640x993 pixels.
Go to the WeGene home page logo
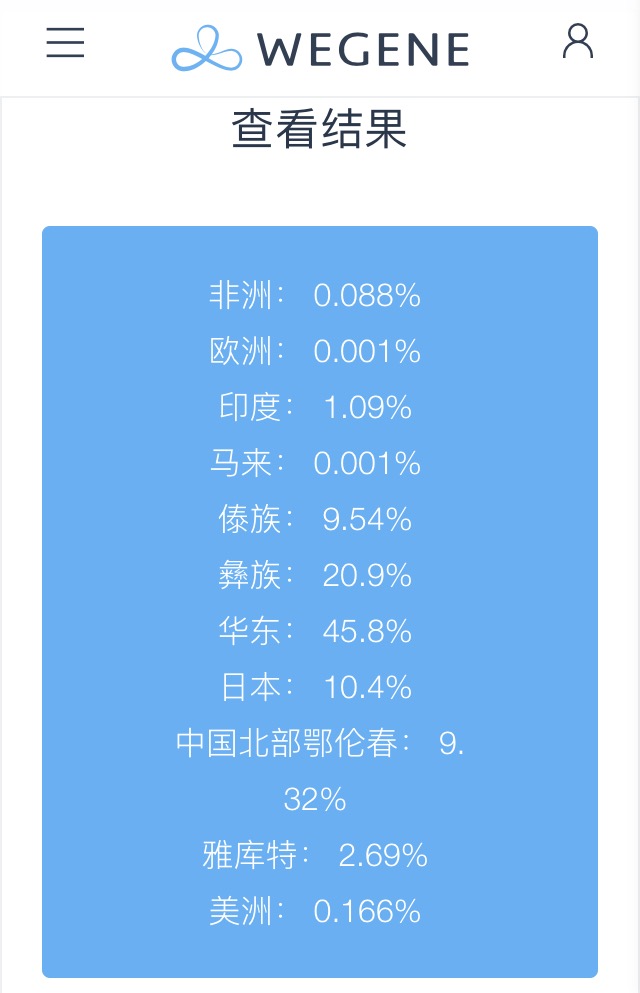321,49
